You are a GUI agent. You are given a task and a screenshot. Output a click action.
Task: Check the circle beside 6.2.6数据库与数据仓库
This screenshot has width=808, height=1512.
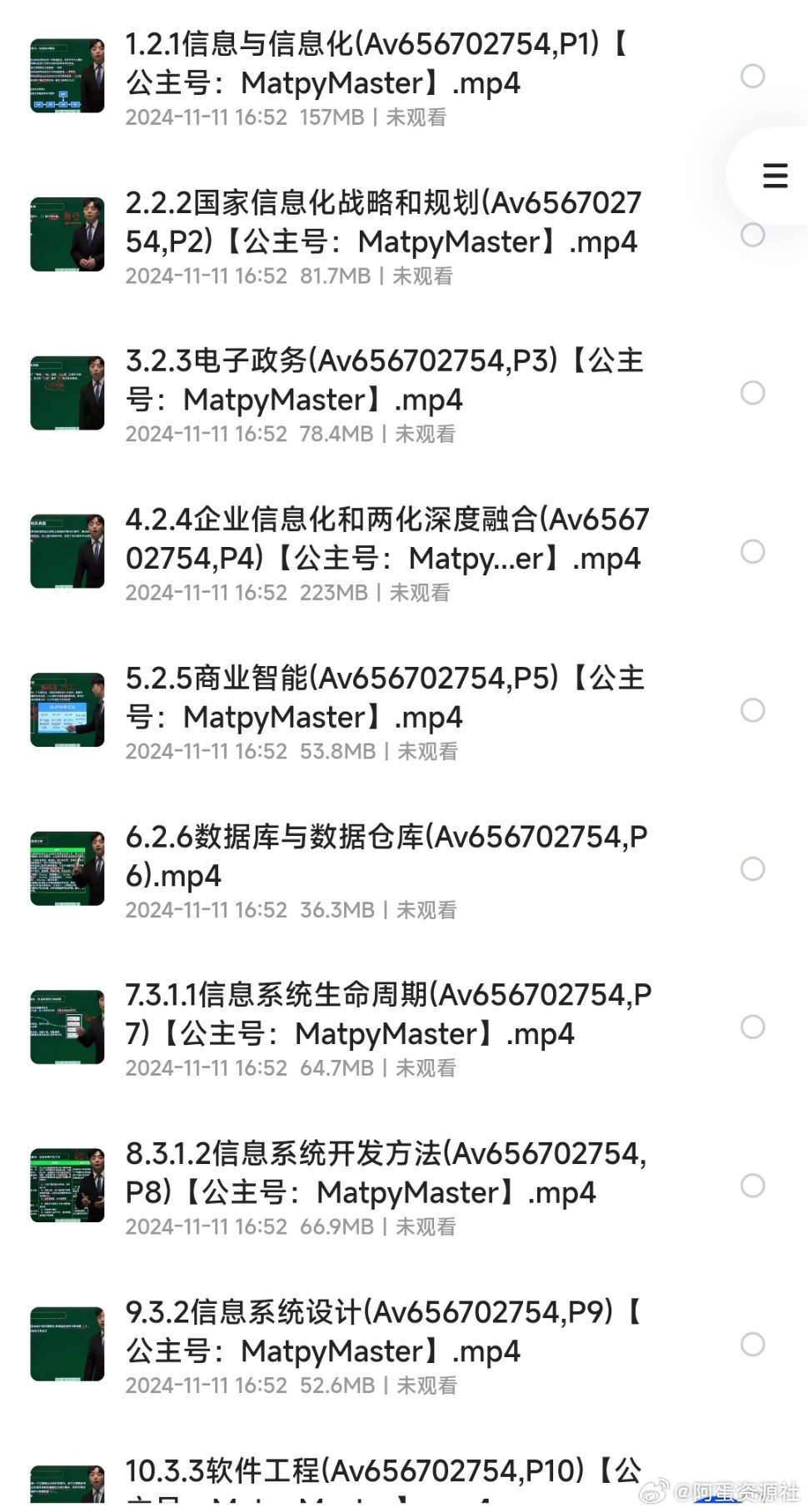coord(752,868)
